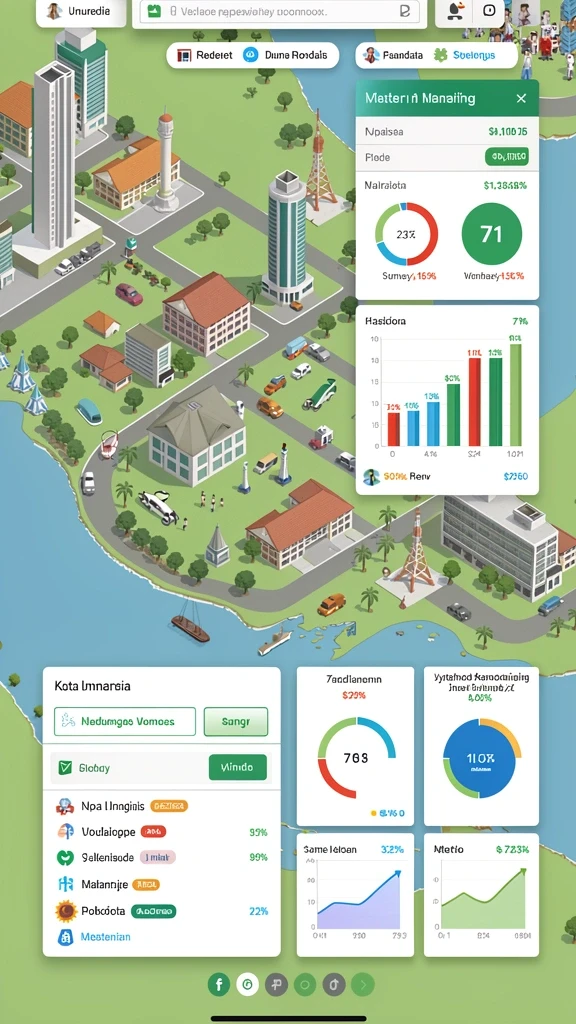Open the Pobdota row
This screenshot has height=1024, width=576.
(162, 911)
